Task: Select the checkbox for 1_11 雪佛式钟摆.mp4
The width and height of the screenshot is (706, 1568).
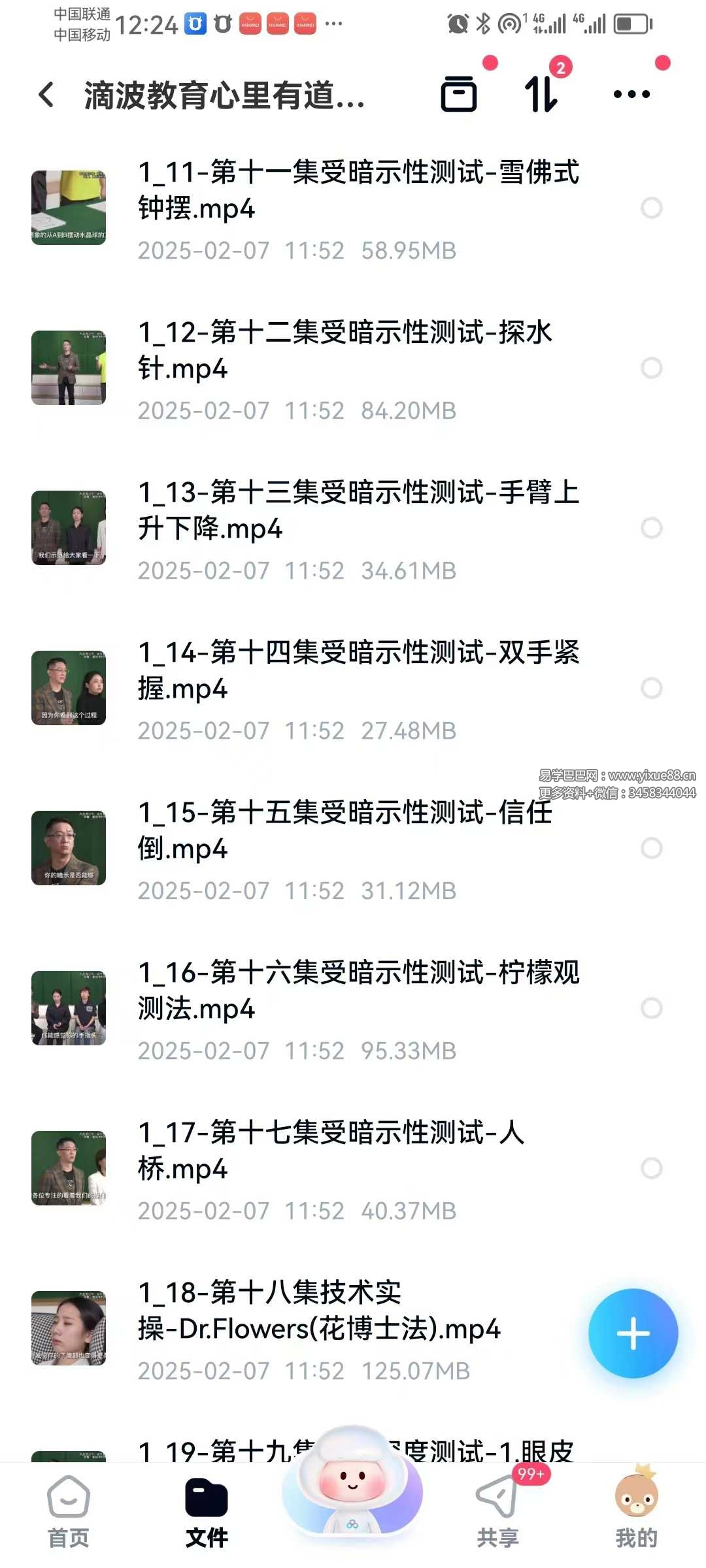Action: (x=652, y=208)
